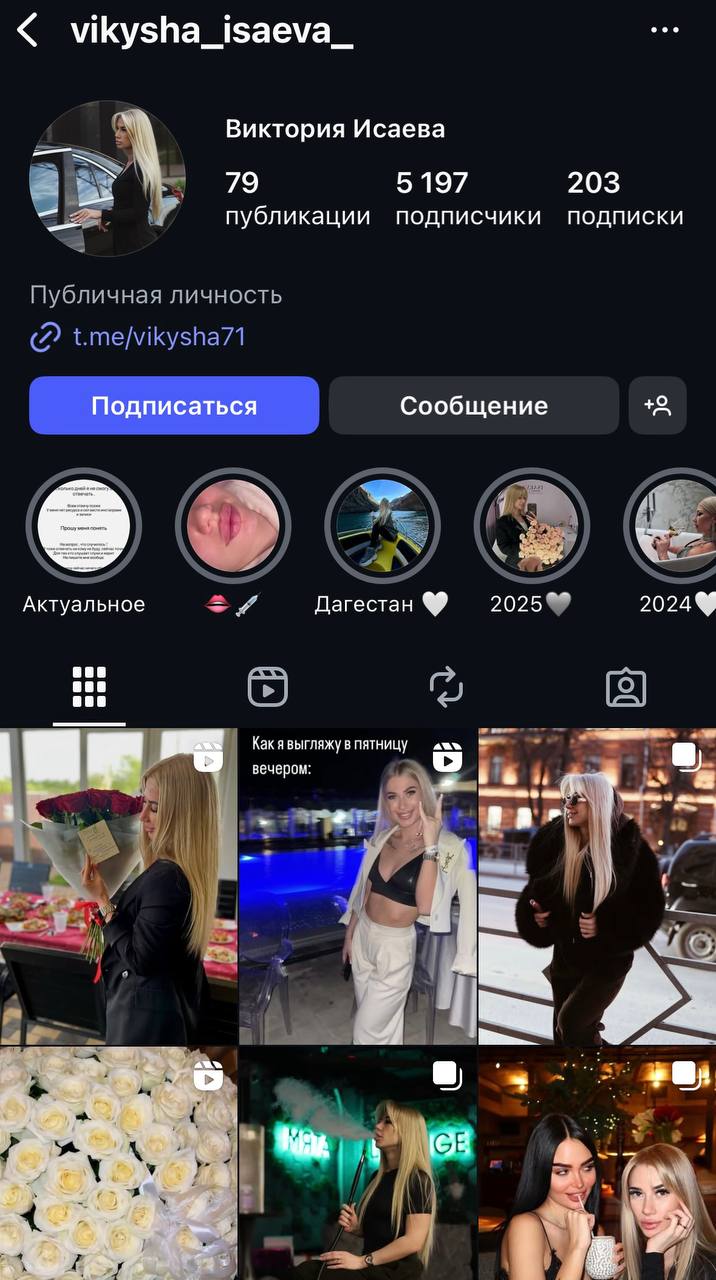716x1280 pixels.
Task: Go back using the top-left arrow
Action: pos(28,31)
